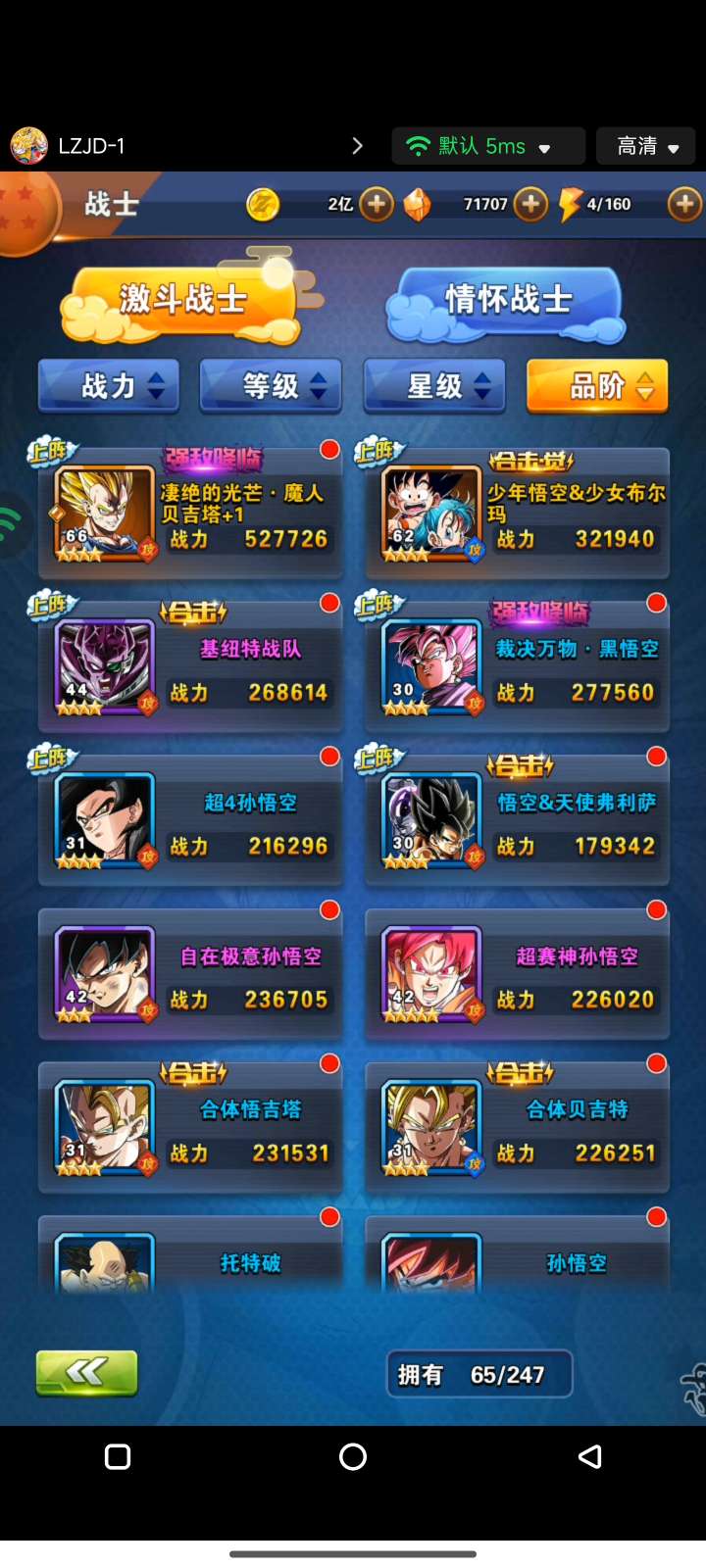This screenshot has height=1568, width=706.
Task: Open the 高清 quality dropdown
Action: point(646,146)
